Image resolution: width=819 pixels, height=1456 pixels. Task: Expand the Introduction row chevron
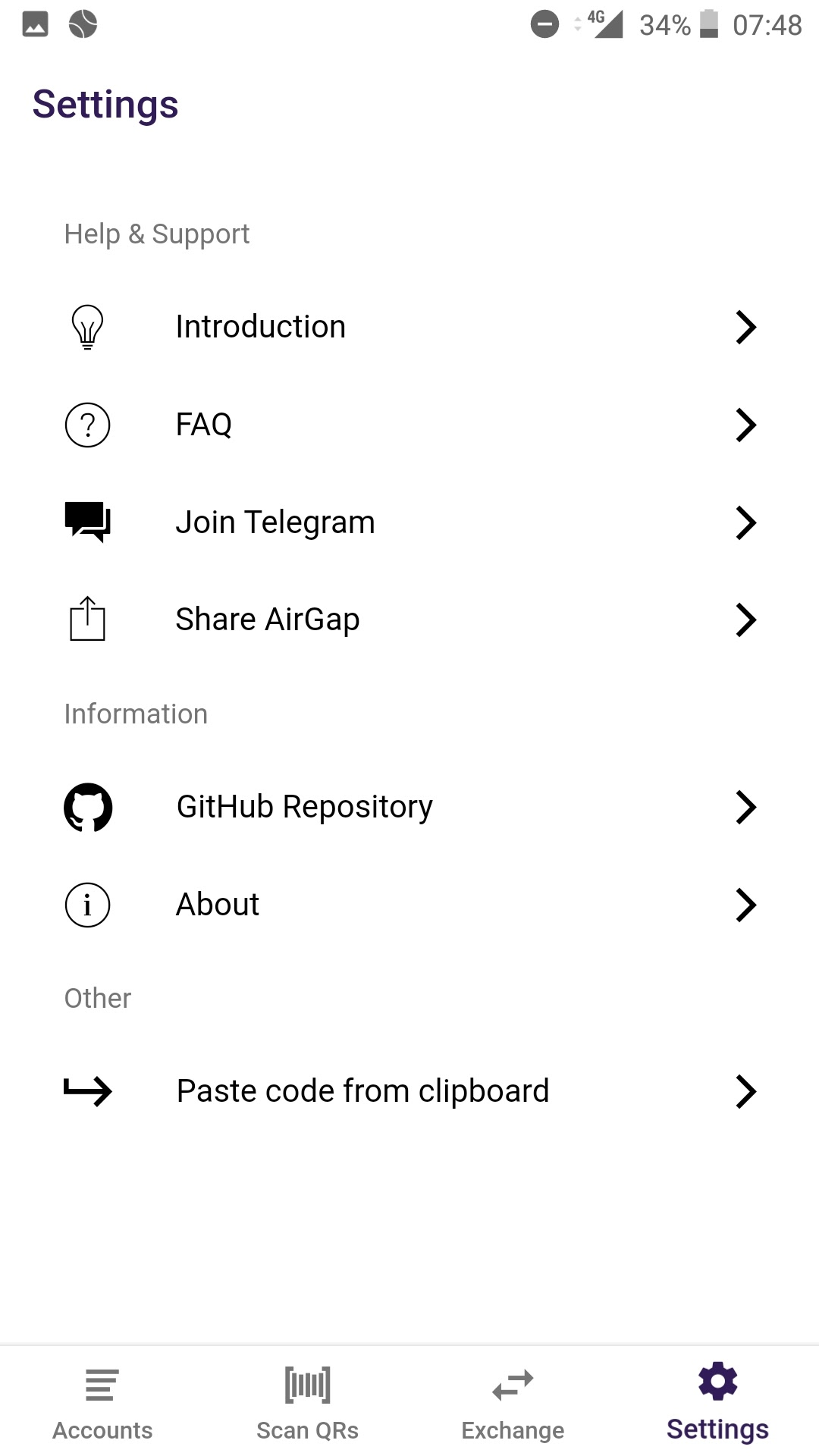click(x=747, y=327)
